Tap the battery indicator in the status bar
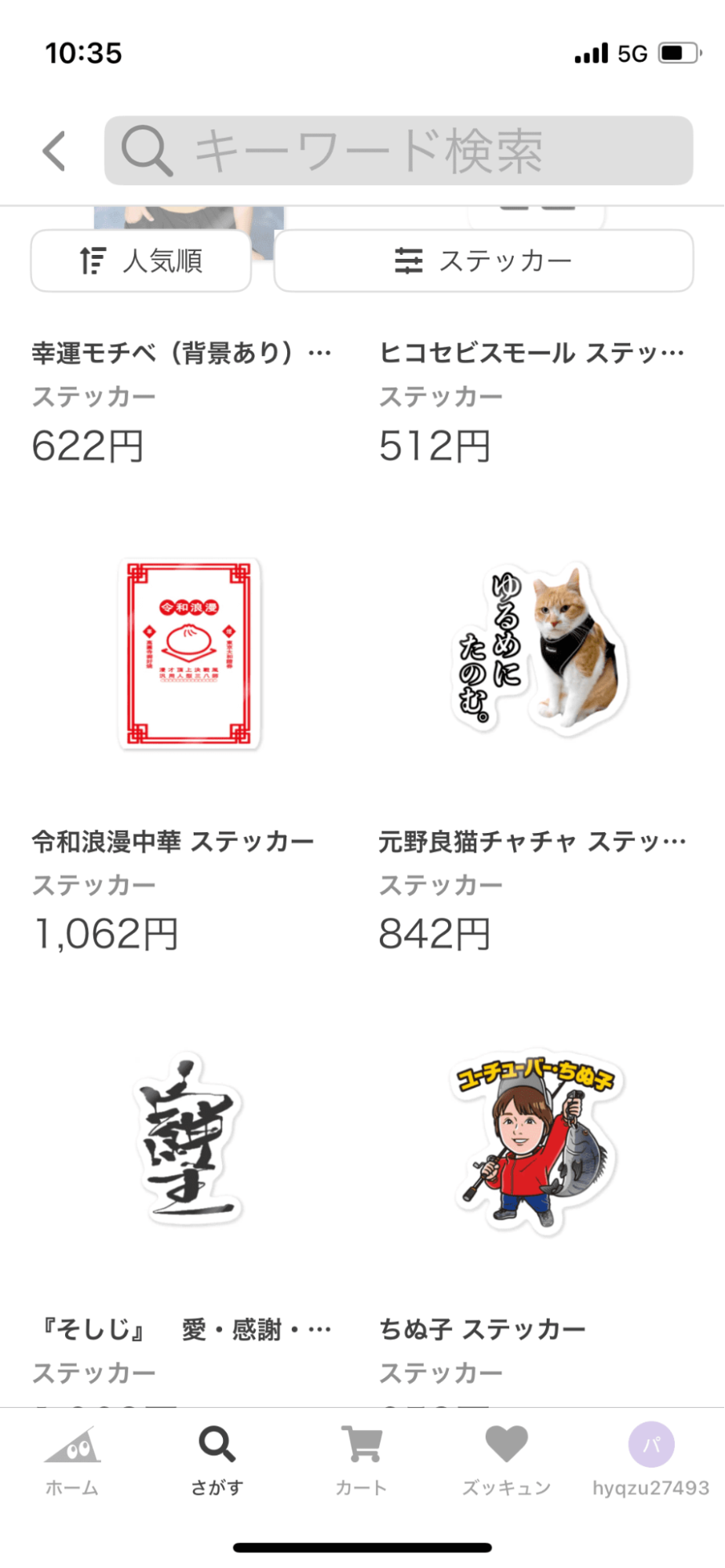The height and width of the screenshot is (1568, 725). tap(676, 53)
